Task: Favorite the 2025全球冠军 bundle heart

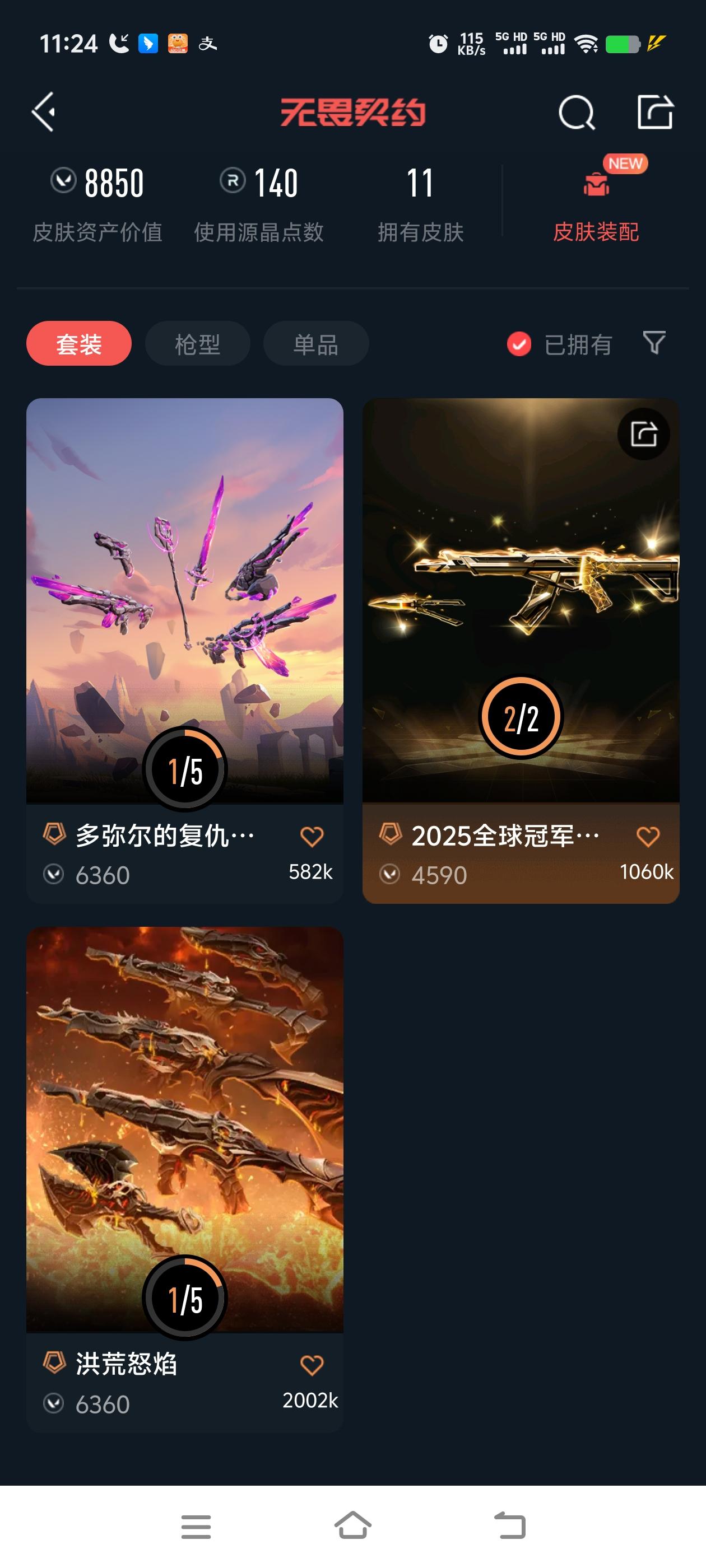Action: coord(648,836)
